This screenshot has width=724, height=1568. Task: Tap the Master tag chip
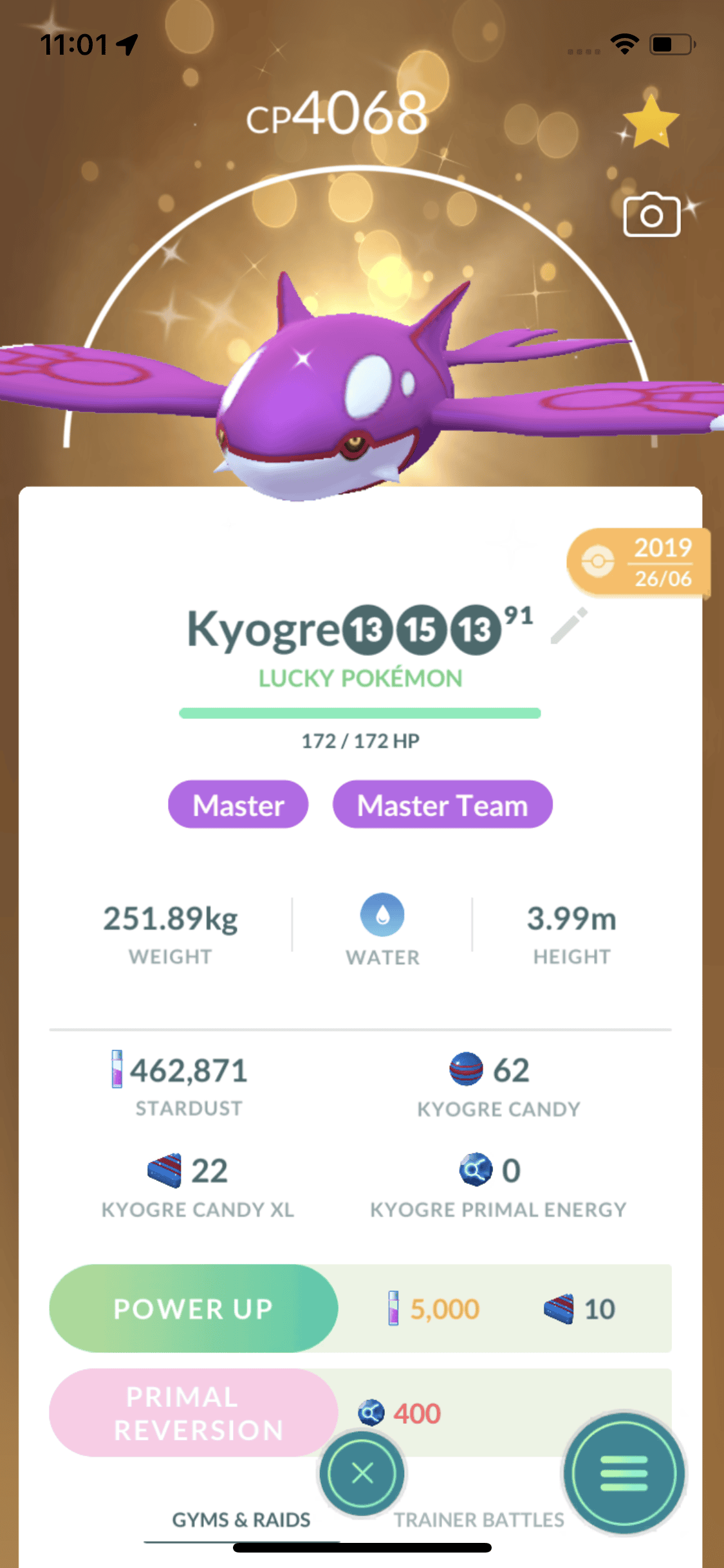pyautogui.click(x=238, y=805)
